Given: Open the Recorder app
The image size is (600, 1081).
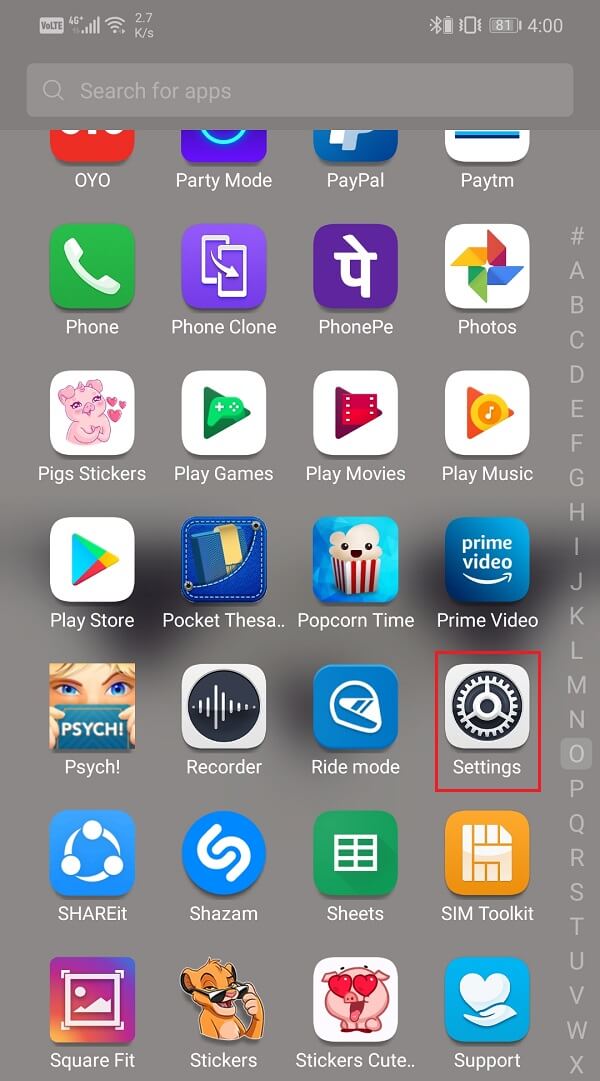Looking at the screenshot, I should pos(224,708).
